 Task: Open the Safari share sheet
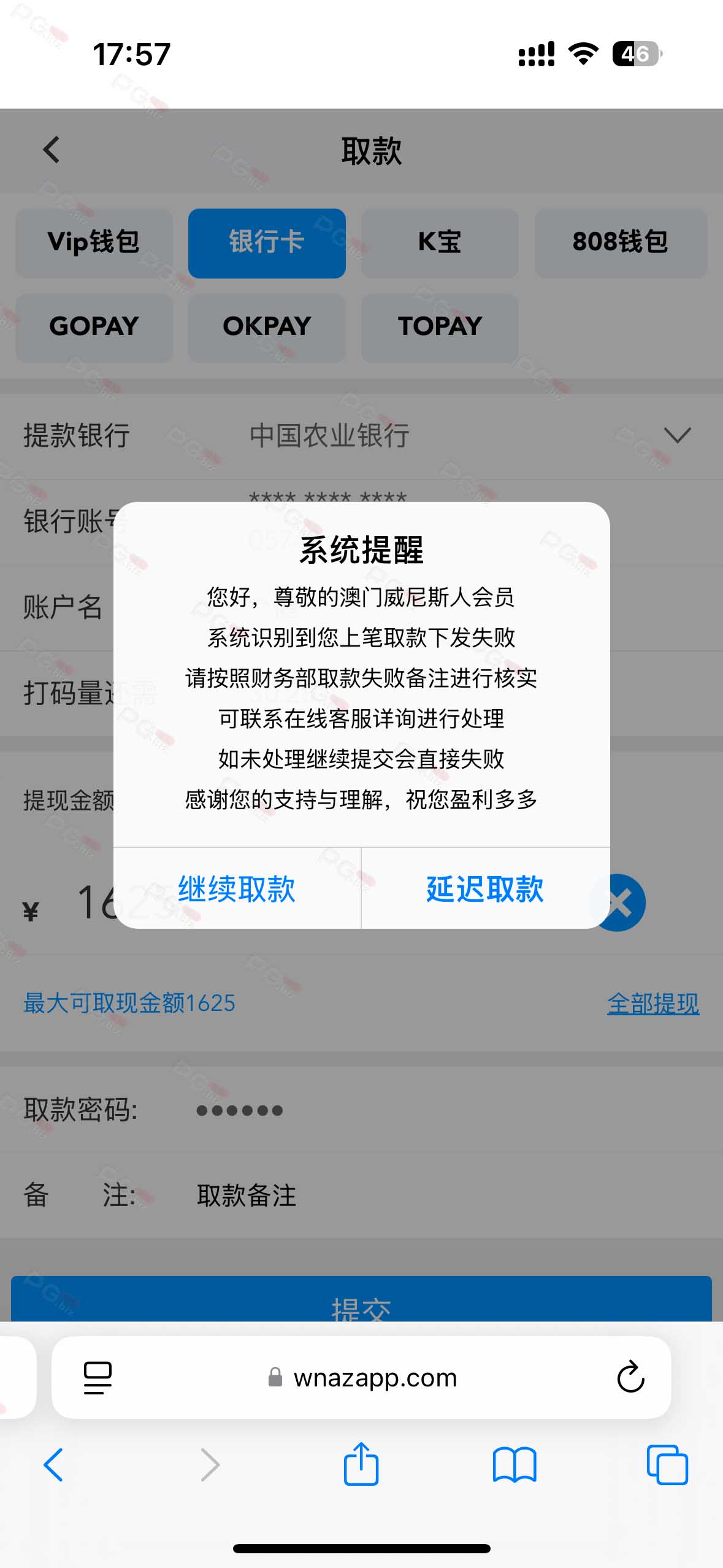coord(361,1464)
